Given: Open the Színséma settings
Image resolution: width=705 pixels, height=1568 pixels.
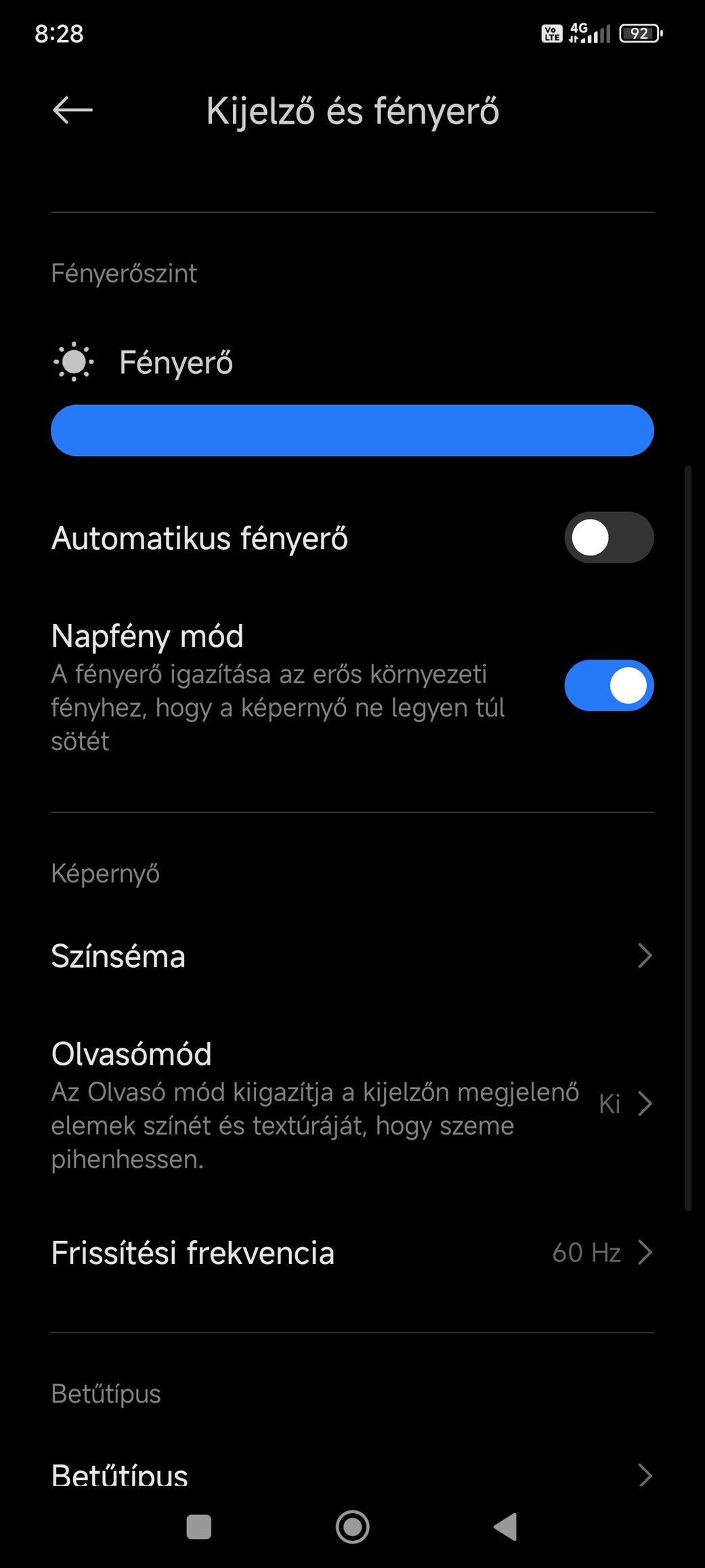Looking at the screenshot, I should point(352,956).
